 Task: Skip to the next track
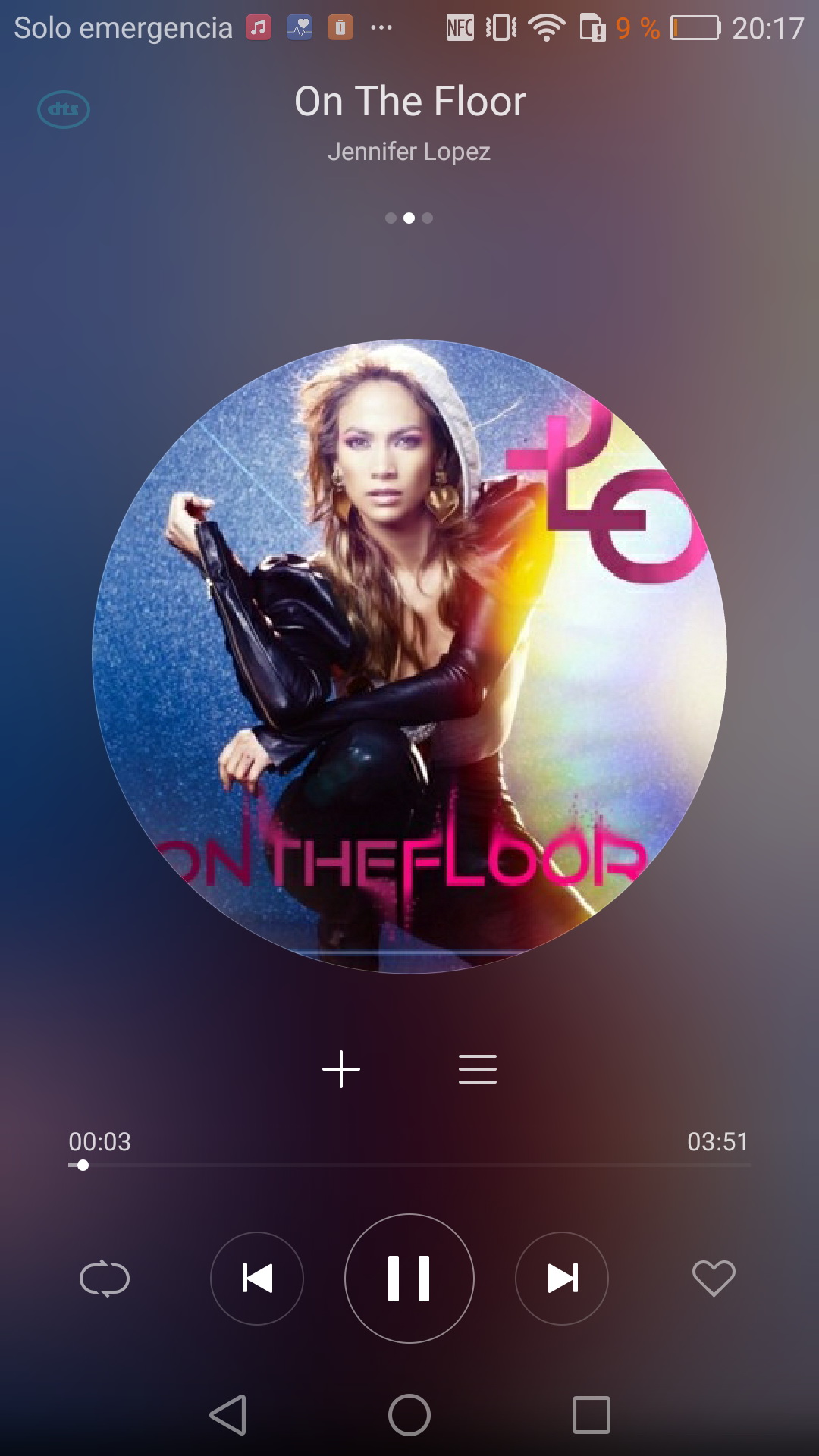pos(562,1279)
